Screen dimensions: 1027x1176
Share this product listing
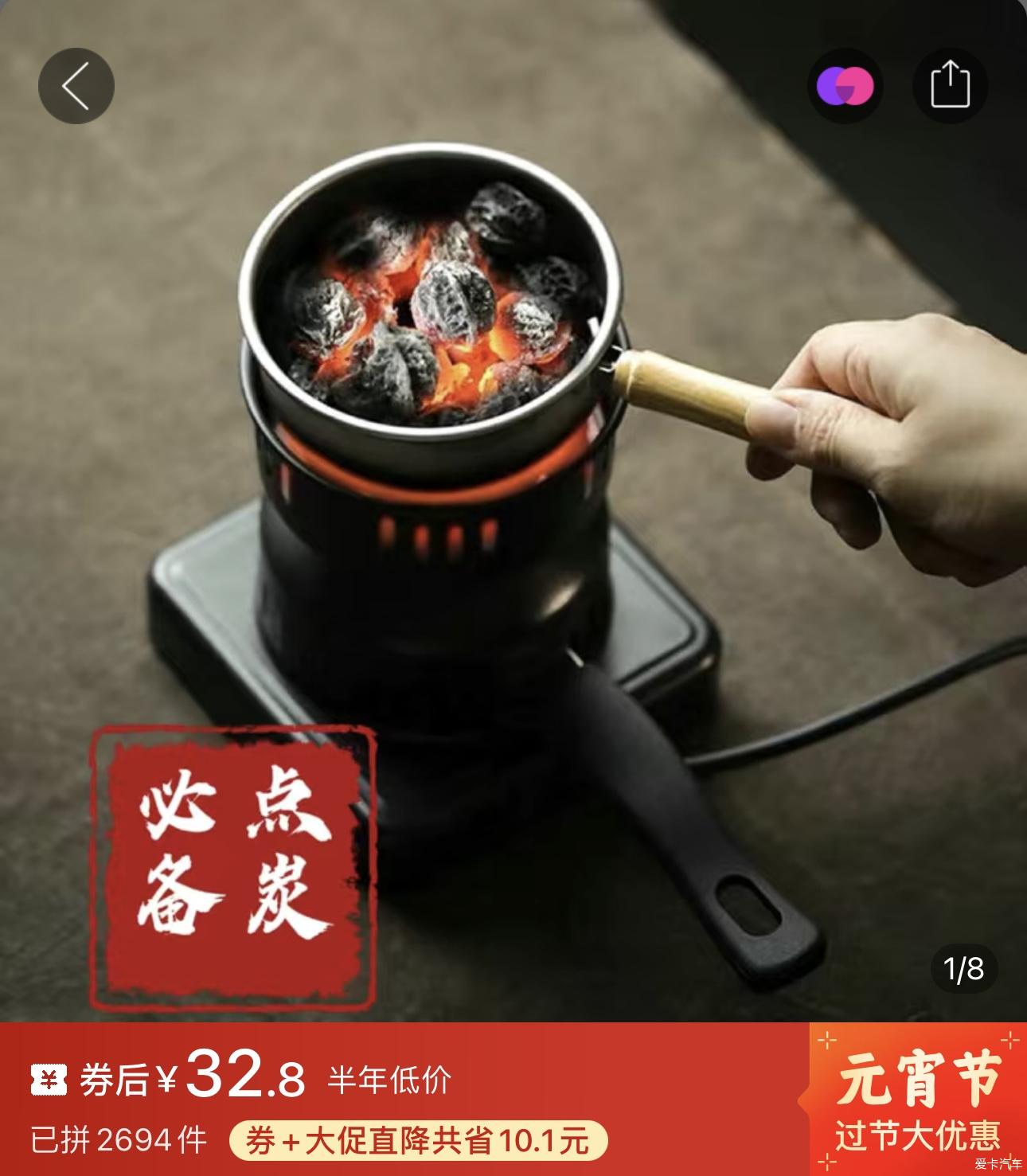click(950, 86)
